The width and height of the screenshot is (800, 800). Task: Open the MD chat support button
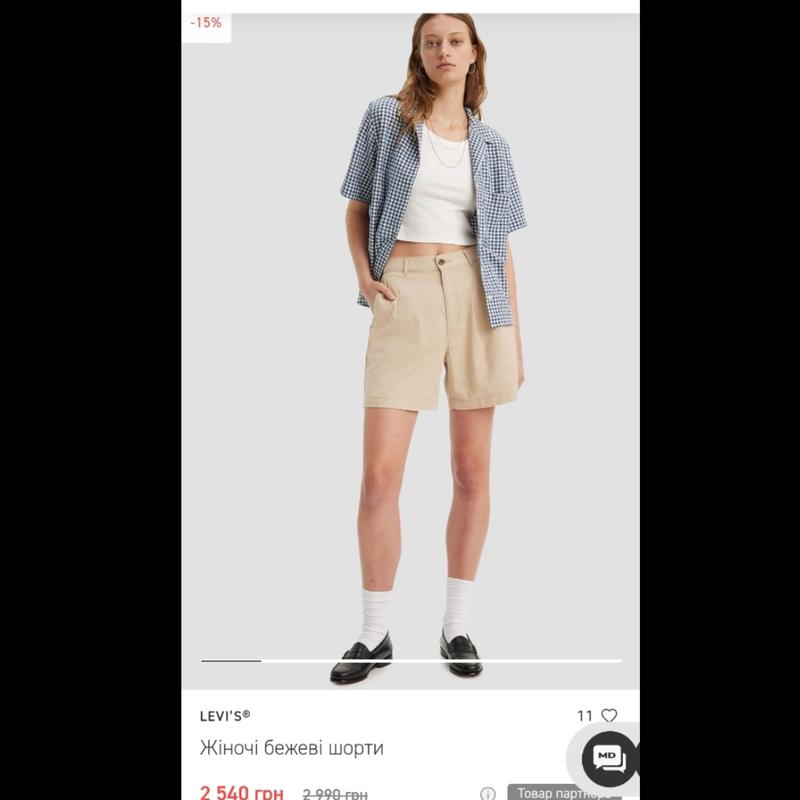[610, 758]
